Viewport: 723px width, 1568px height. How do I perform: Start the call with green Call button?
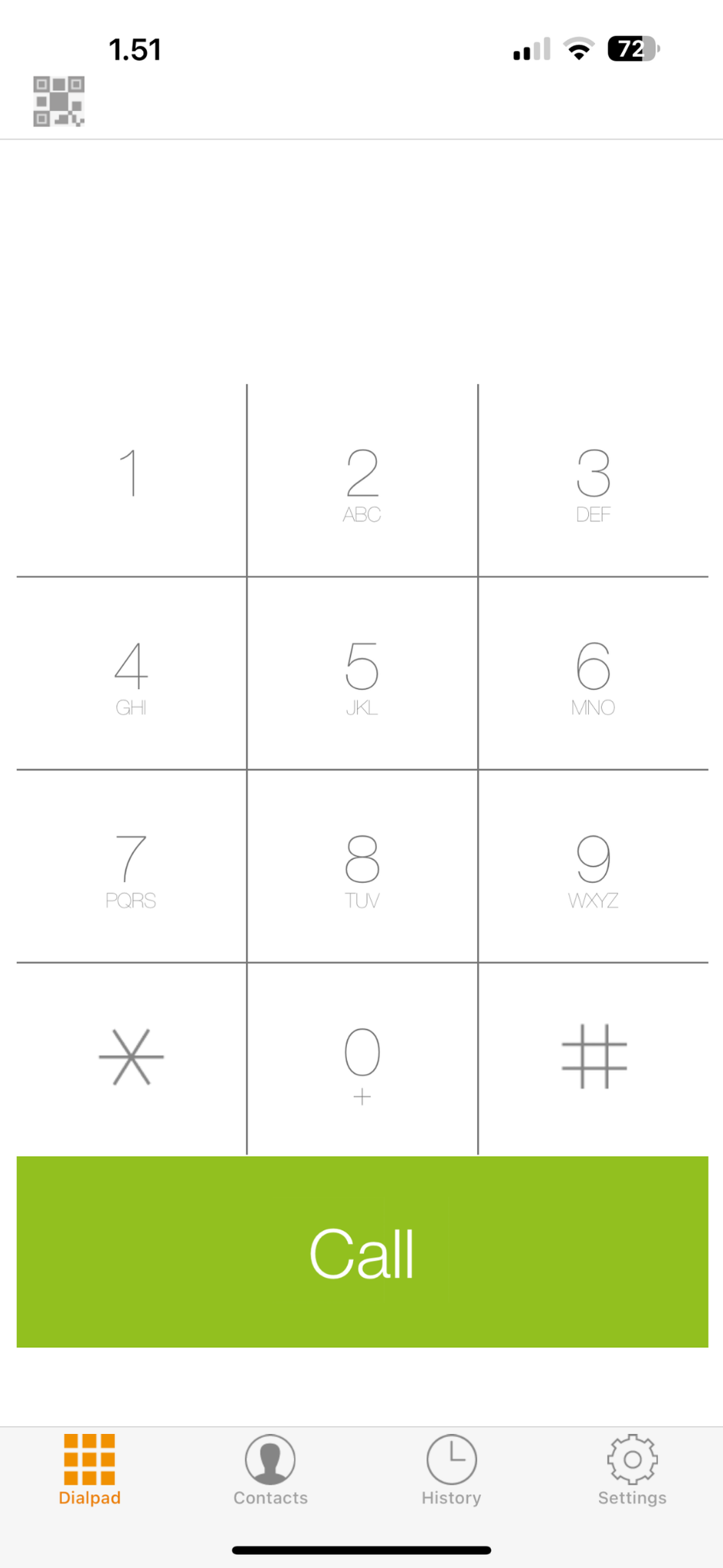(x=362, y=1252)
